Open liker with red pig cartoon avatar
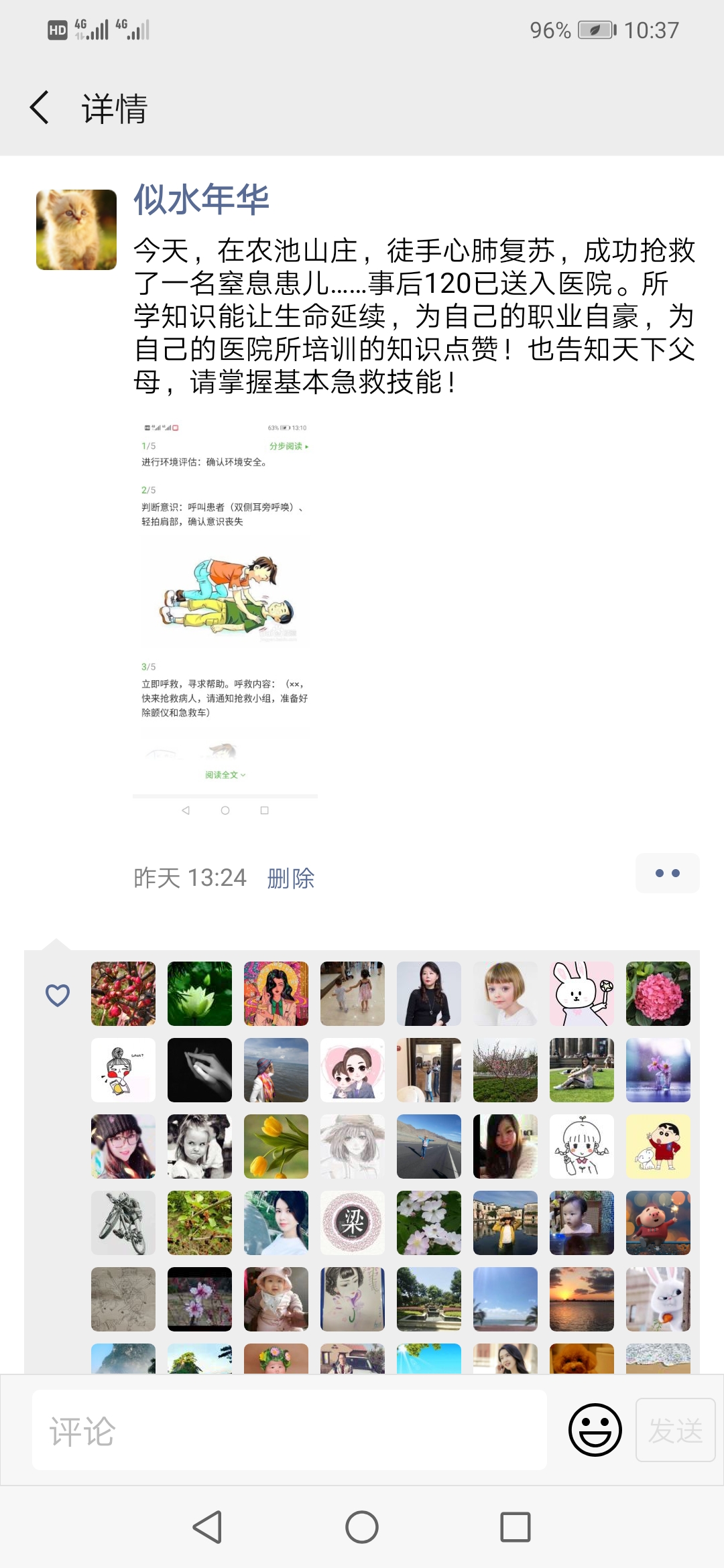Viewport: 724px width, 1568px height. click(658, 1223)
